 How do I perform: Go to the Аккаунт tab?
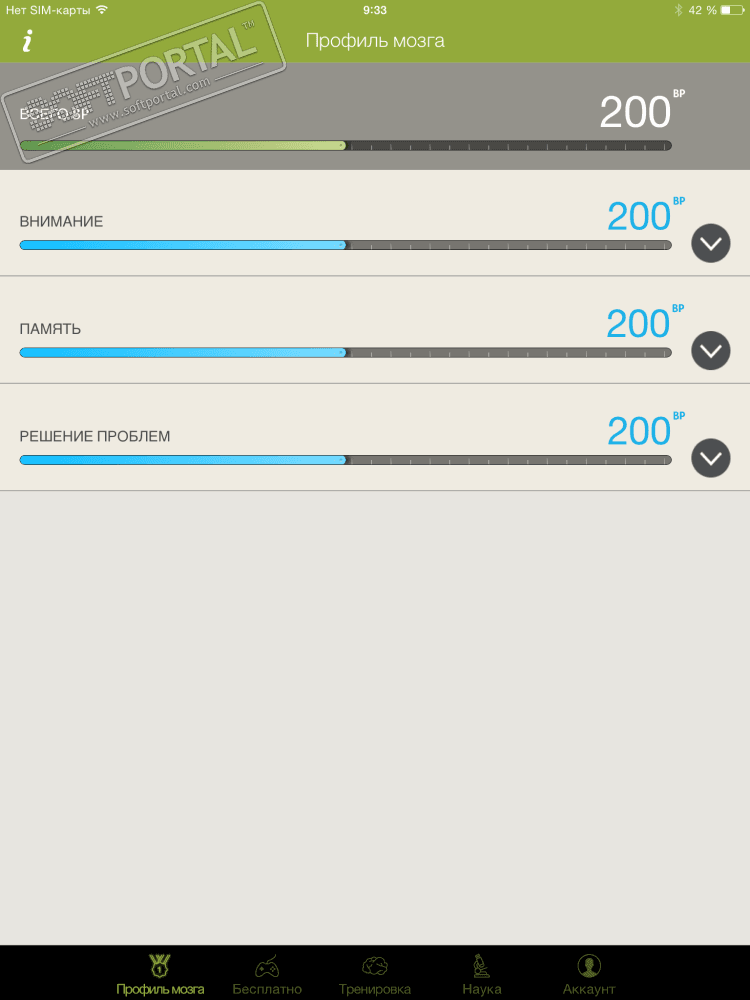tap(589, 974)
